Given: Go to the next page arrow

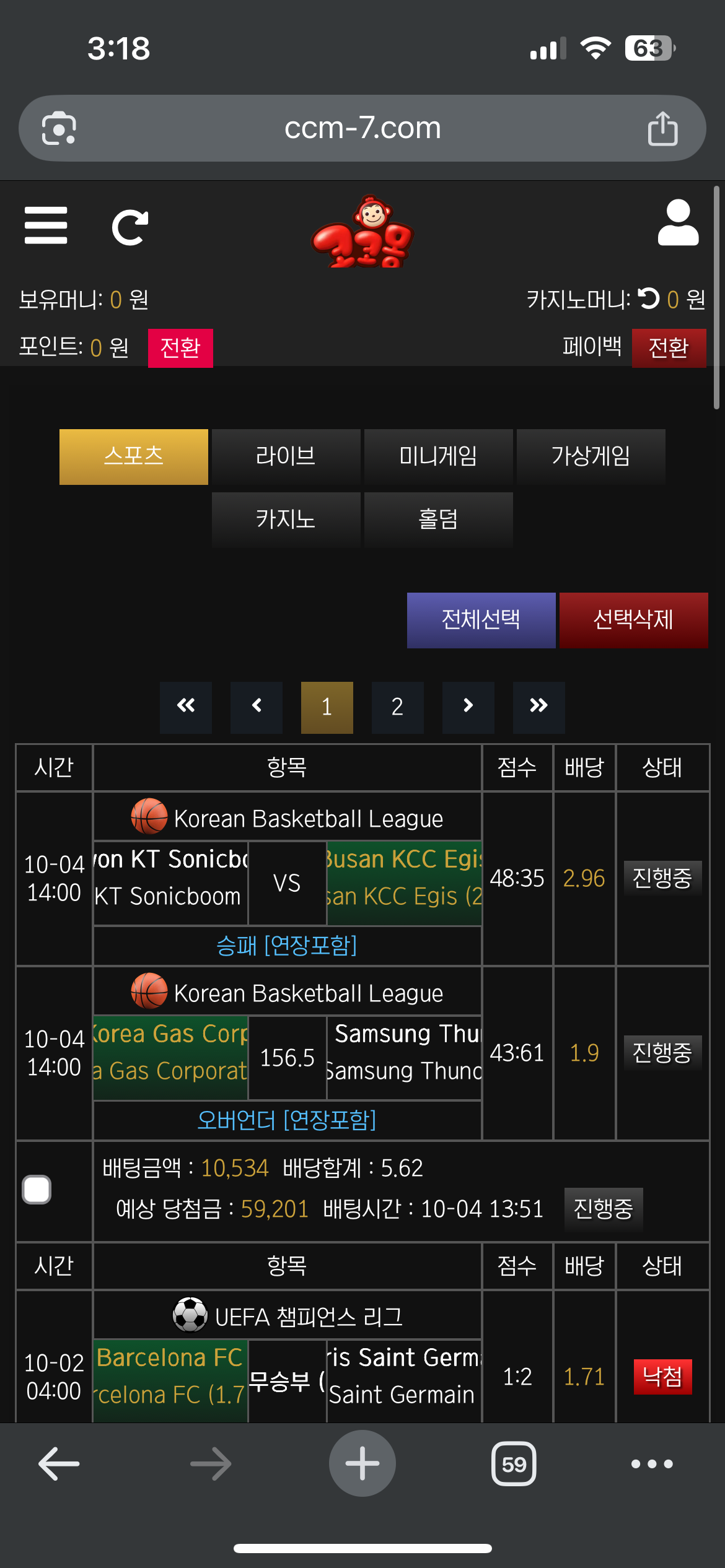Looking at the screenshot, I should [468, 707].
